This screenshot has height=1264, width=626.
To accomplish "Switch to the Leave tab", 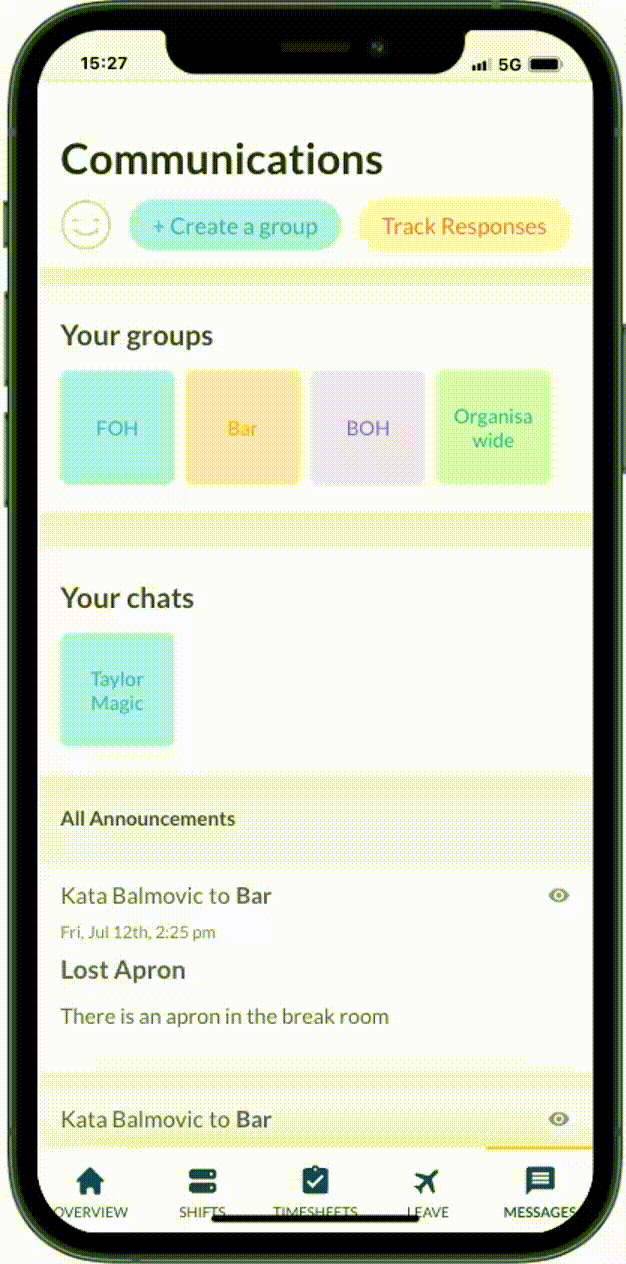I will coord(427,1192).
